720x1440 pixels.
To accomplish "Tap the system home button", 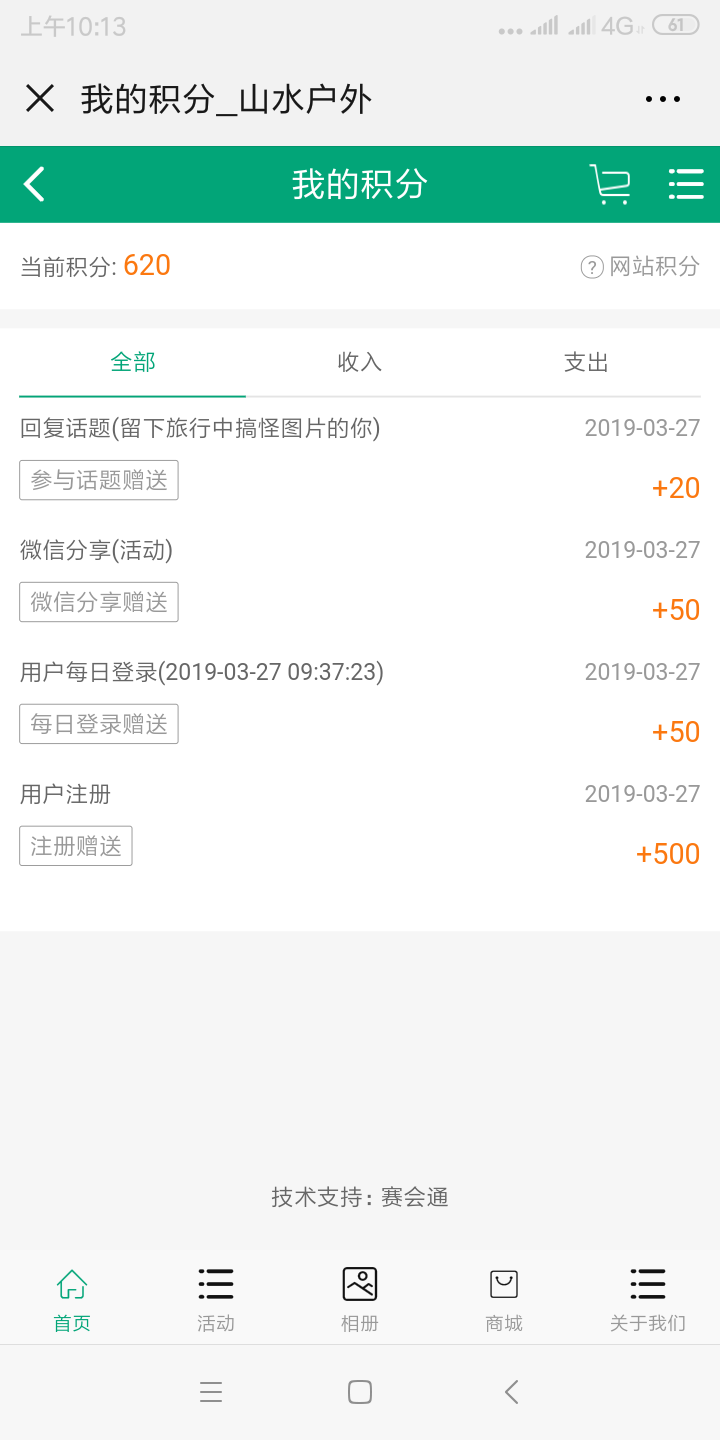I will [x=360, y=1392].
